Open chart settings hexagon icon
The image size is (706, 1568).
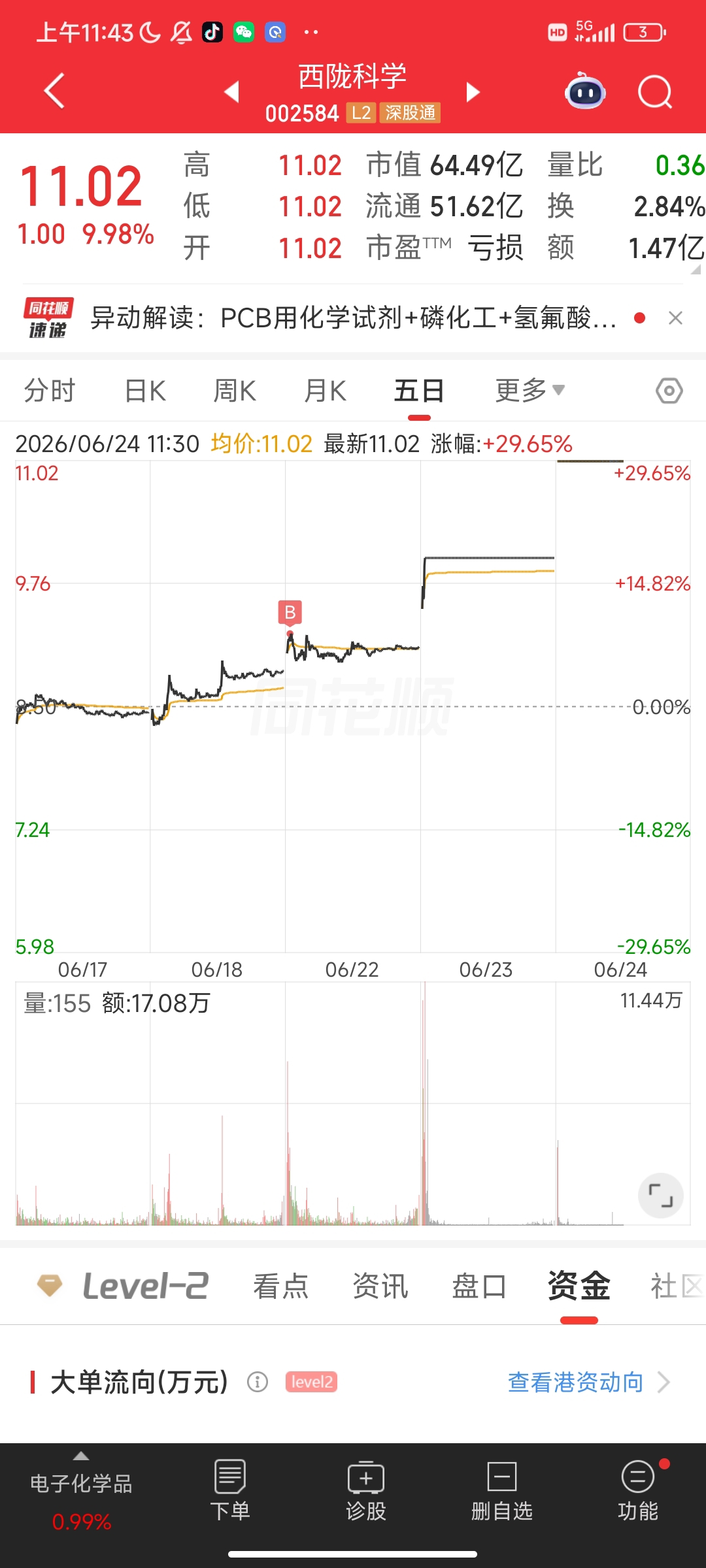pos(669,391)
